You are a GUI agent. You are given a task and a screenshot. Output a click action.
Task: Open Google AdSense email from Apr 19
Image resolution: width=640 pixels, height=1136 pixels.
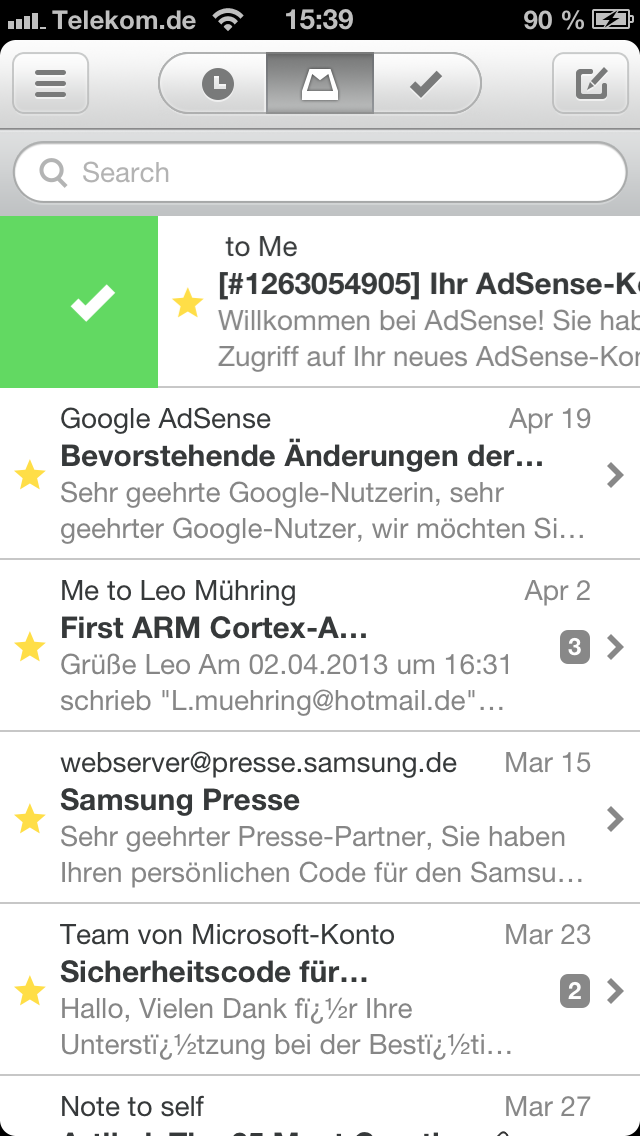coord(320,474)
